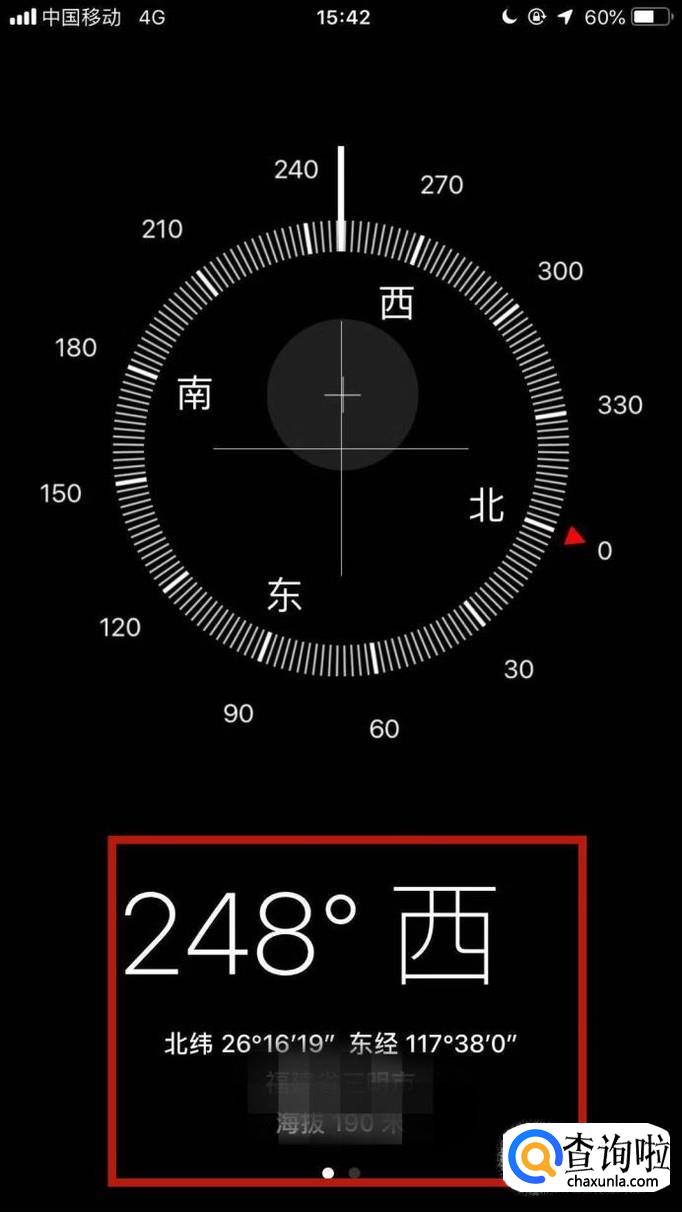The width and height of the screenshot is (682, 1212).
Task: Open the latitude and longitude coordinates in Maps
Action: pyautogui.click(x=341, y=1045)
